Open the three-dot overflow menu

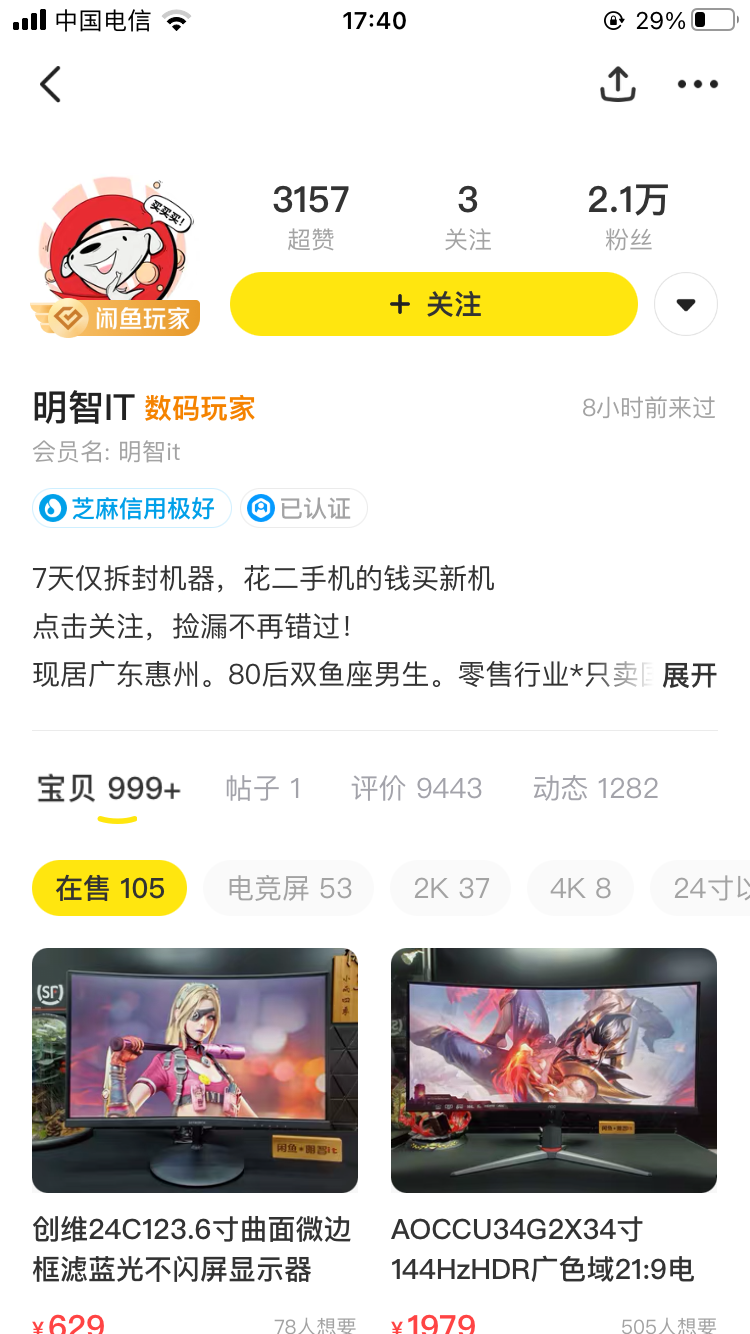point(698,85)
